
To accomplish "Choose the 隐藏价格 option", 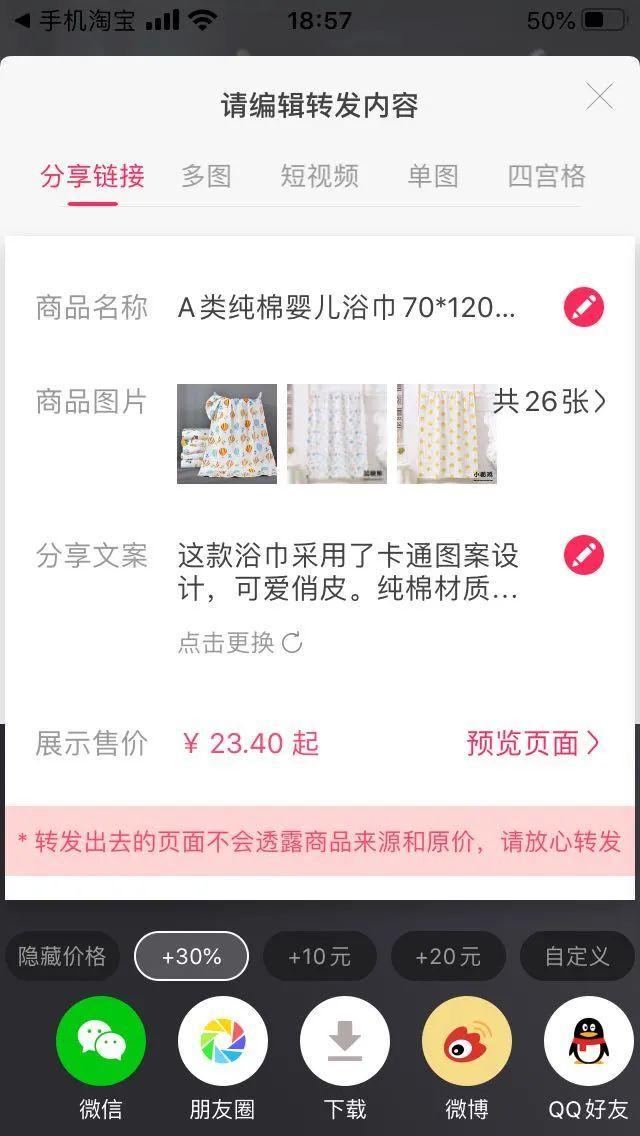I will pyautogui.click(x=62, y=956).
